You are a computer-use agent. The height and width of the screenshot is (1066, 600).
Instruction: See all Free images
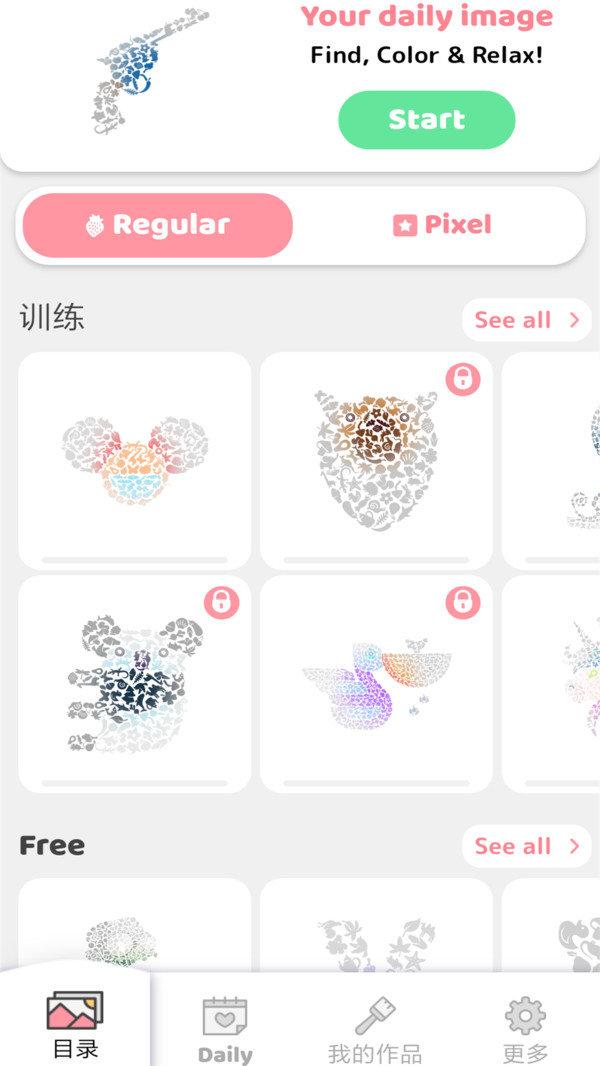coord(526,846)
